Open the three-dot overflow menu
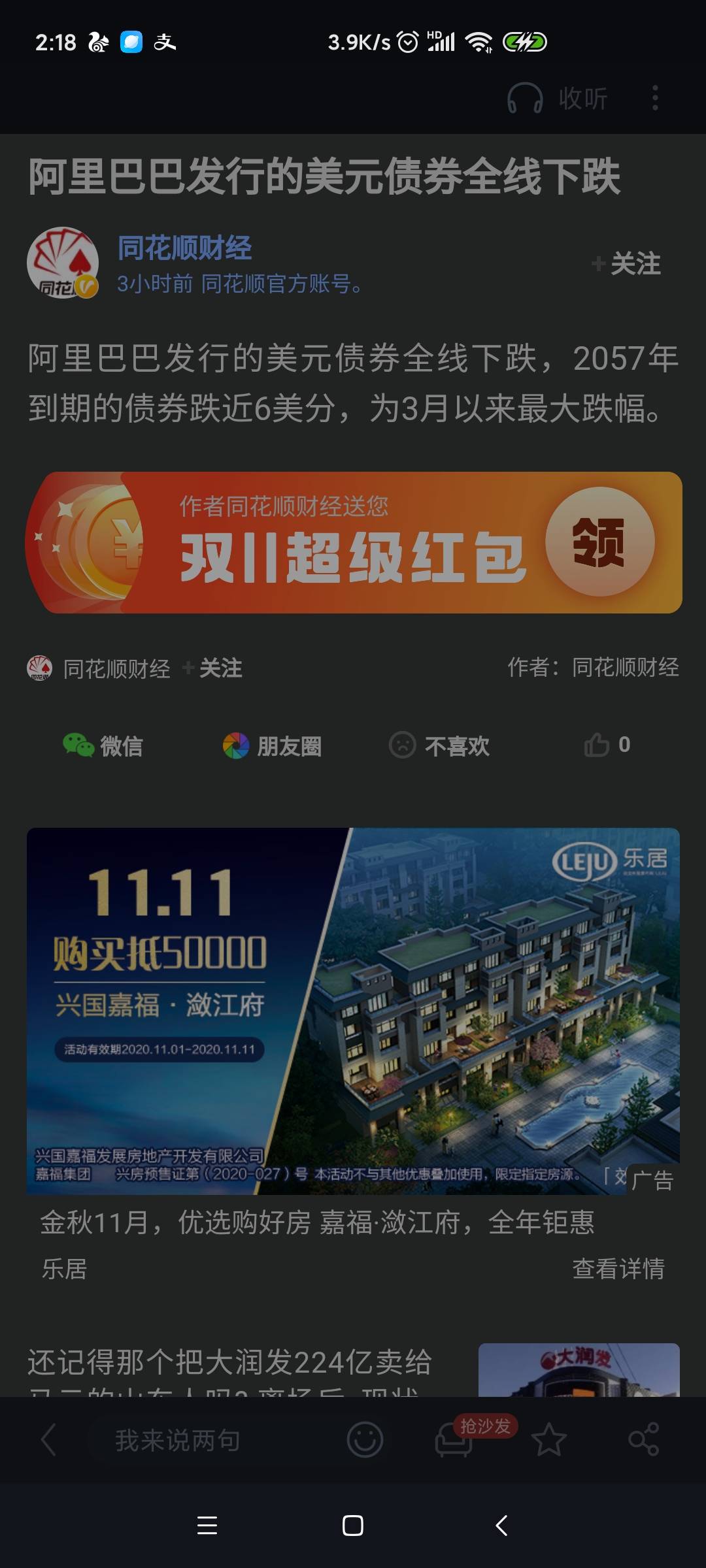This screenshot has width=706, height=1568. point(655,99)
